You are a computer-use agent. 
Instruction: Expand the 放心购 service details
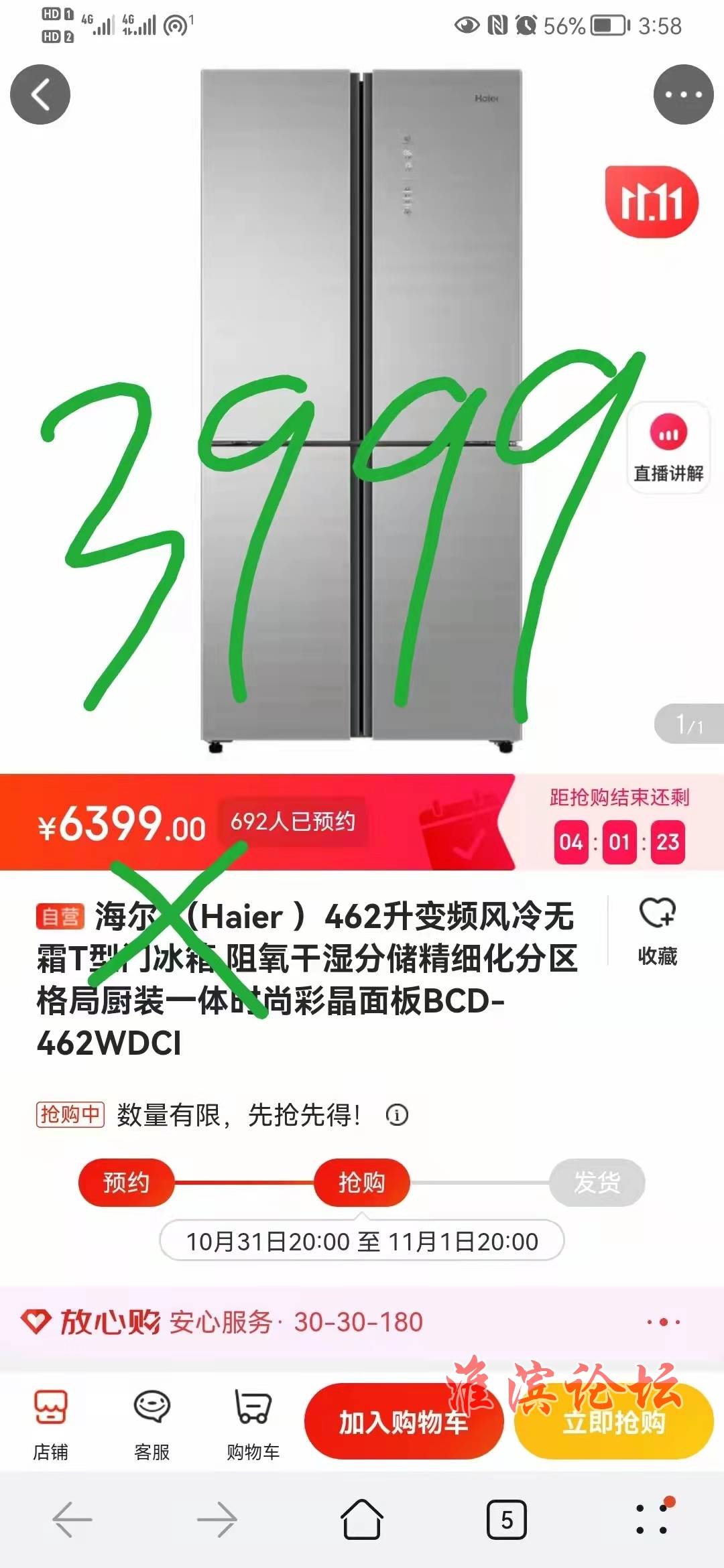pos(663,1322)
